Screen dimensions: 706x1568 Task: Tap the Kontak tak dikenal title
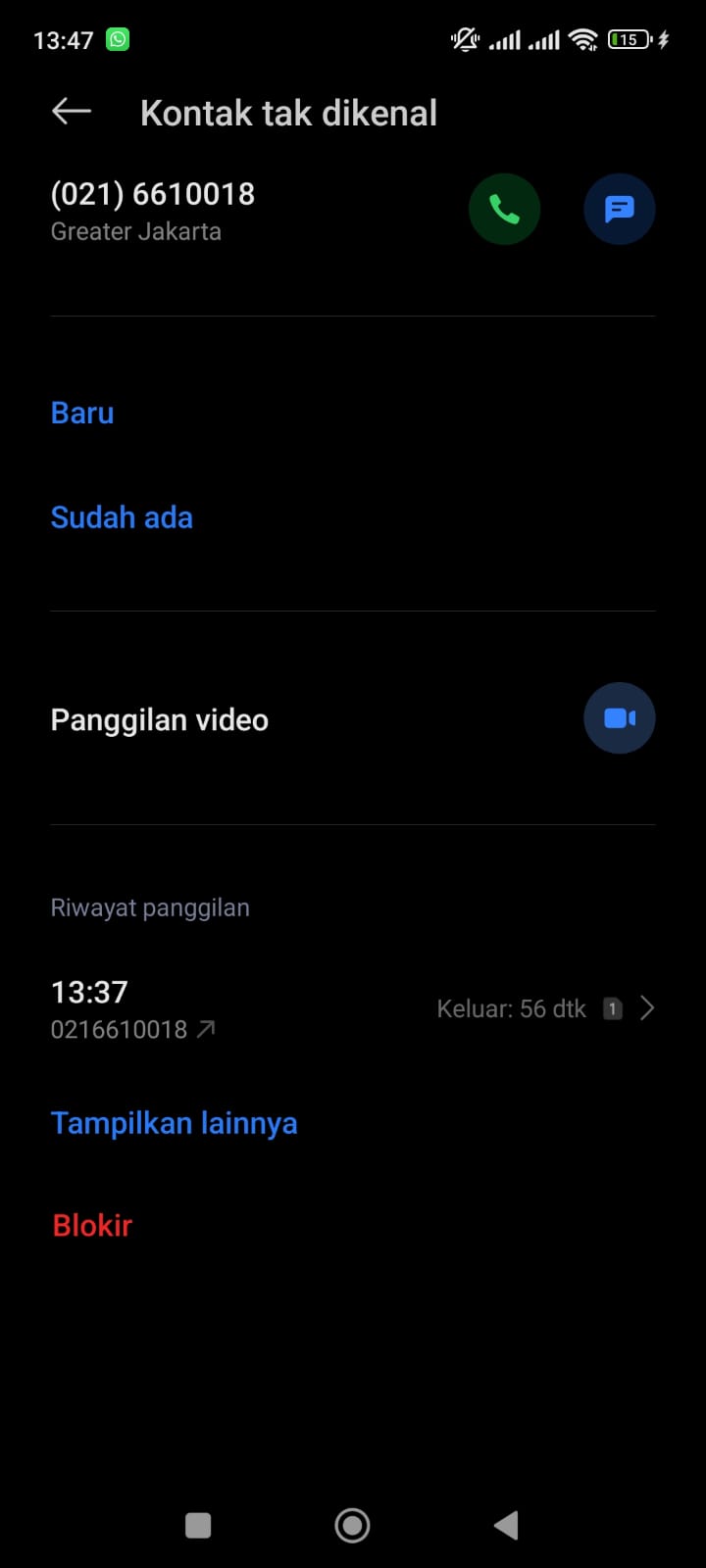[x=288, y=112]
